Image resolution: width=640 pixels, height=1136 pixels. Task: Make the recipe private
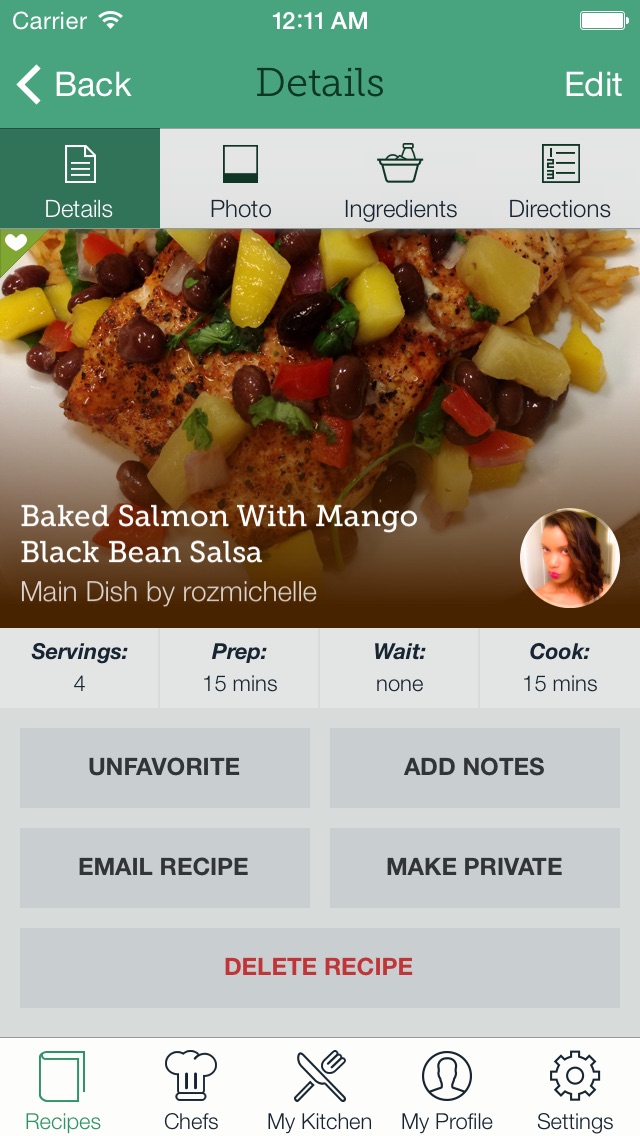tap(474, 867)
